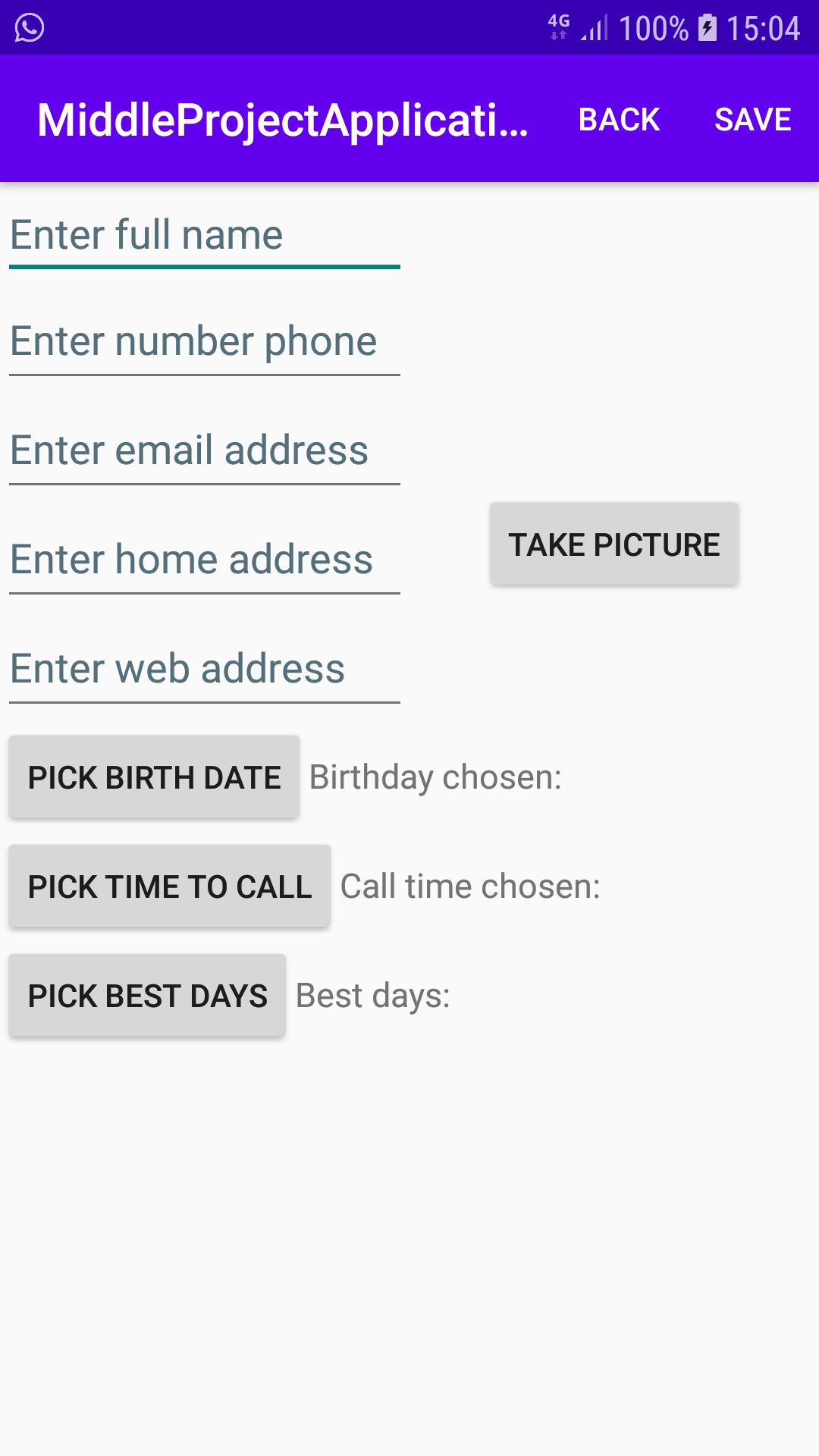Focus the full name field
The width and height of the screenshot is (819, 1456).
tap(204, 235)
